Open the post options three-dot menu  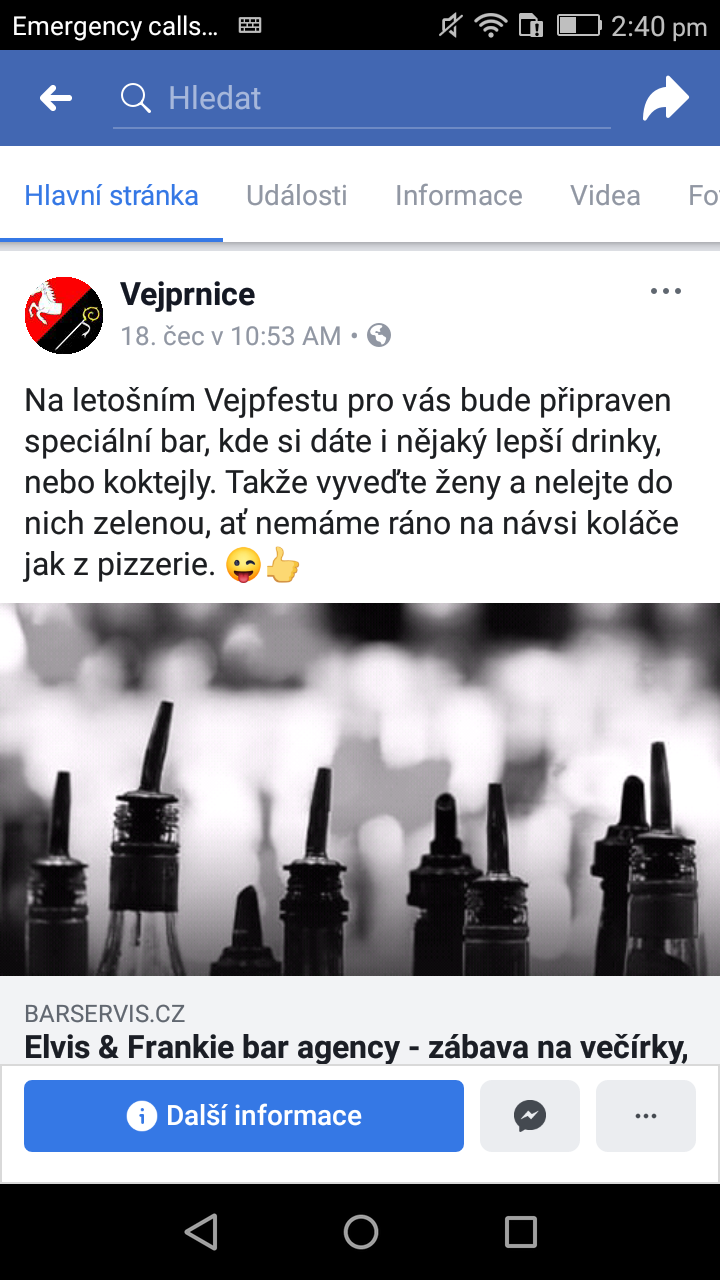tap(666, 292)
